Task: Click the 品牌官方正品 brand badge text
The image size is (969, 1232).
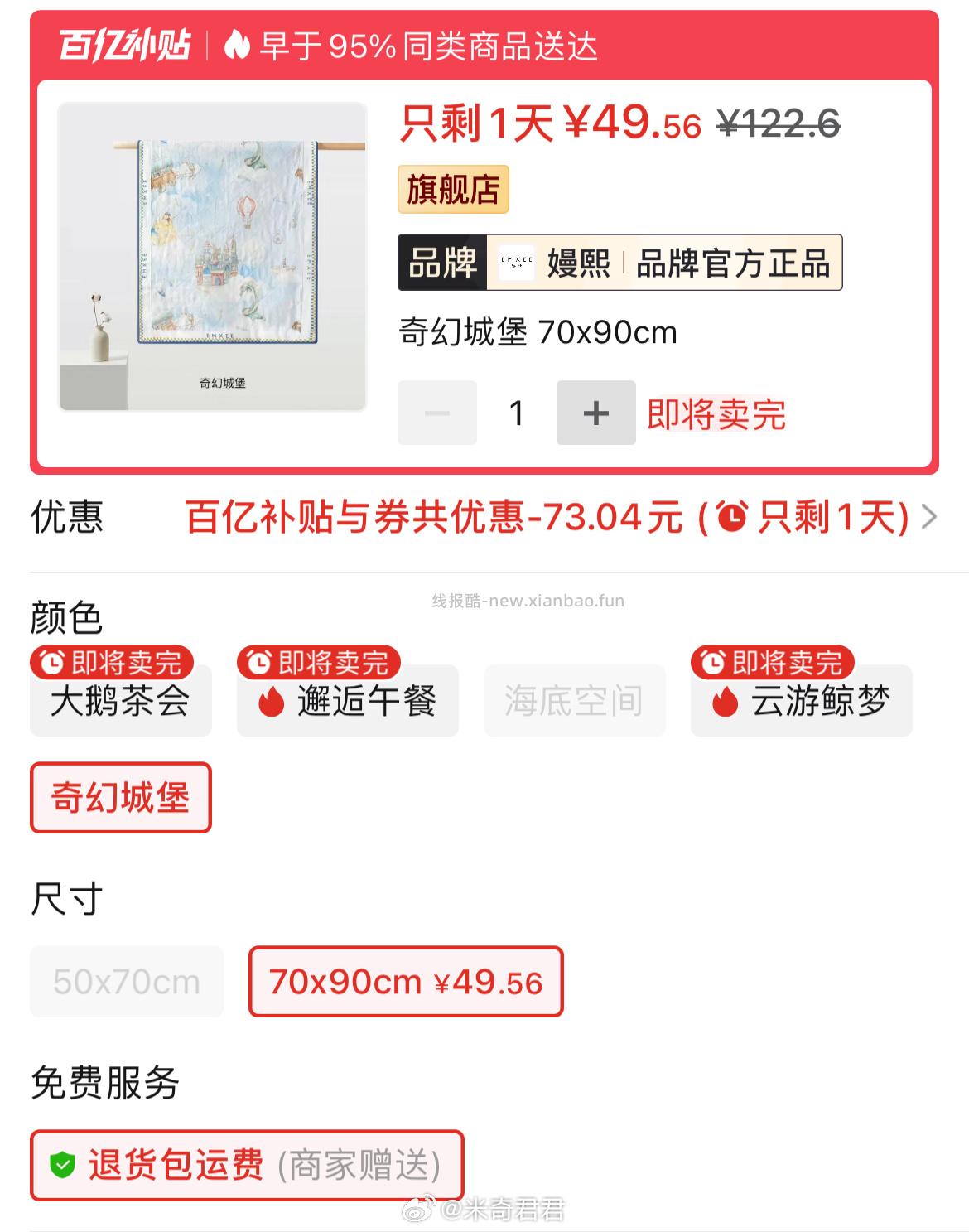Action: pos(732,263)
